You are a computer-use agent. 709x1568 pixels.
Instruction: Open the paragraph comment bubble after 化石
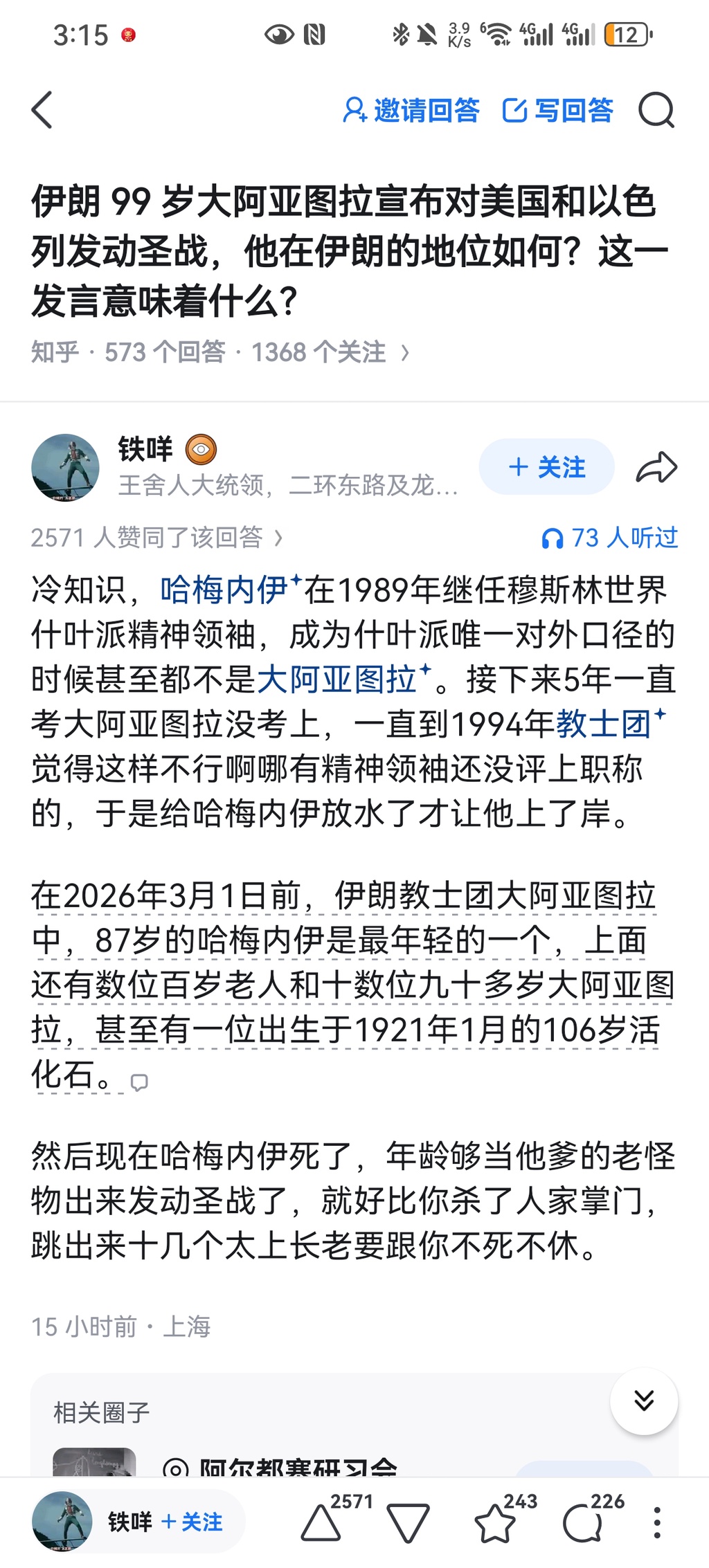point(139,1082)
